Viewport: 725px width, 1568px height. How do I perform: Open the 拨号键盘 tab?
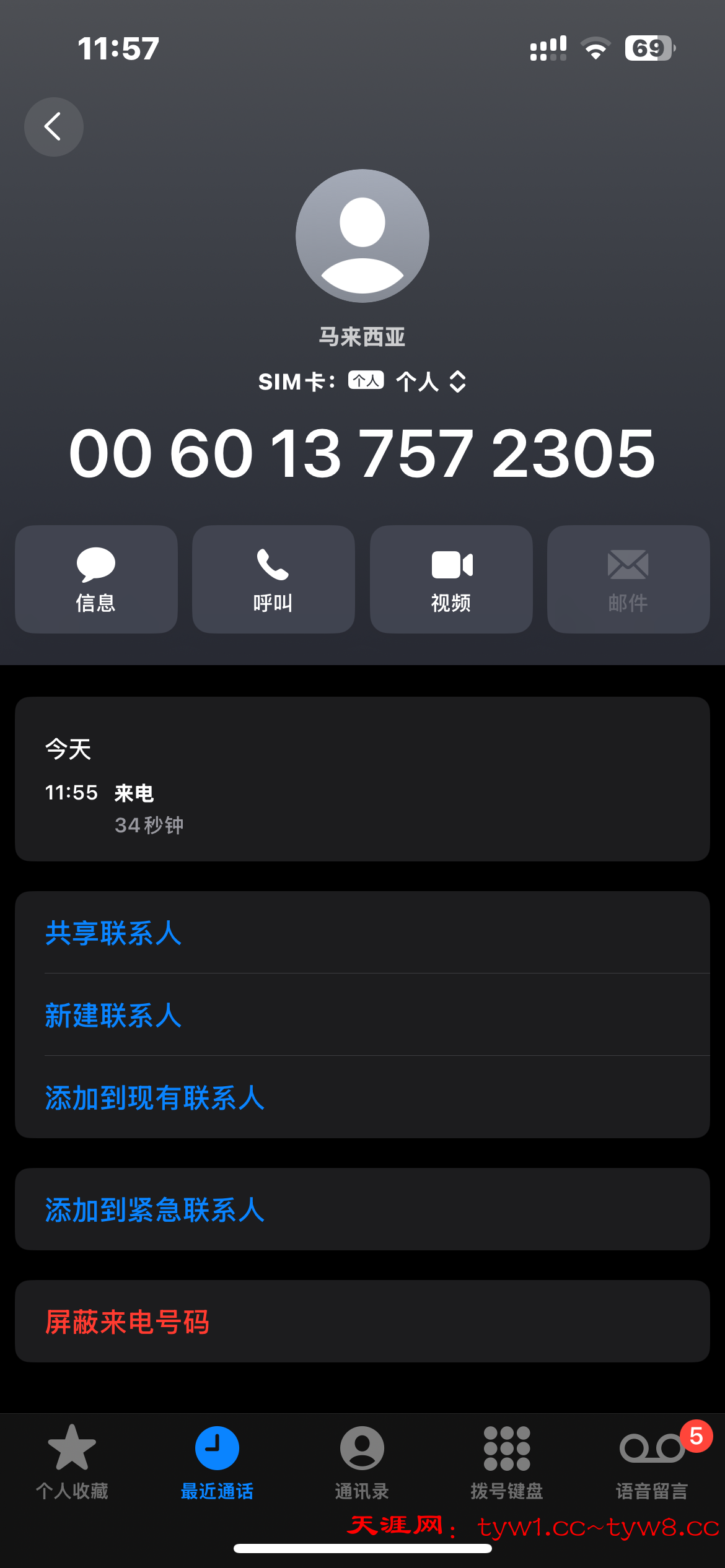click(x=507, y=1461)
